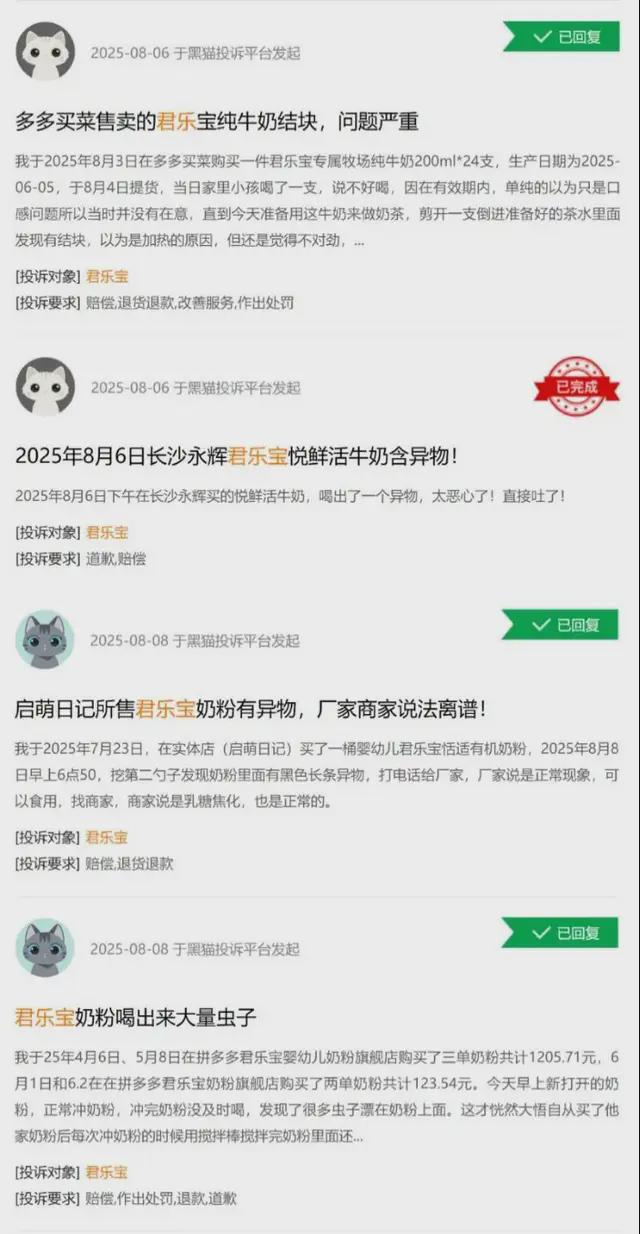Tap the 君乐宝 merchant link under 启萌日记 complaint

click(x=107, y=837)
